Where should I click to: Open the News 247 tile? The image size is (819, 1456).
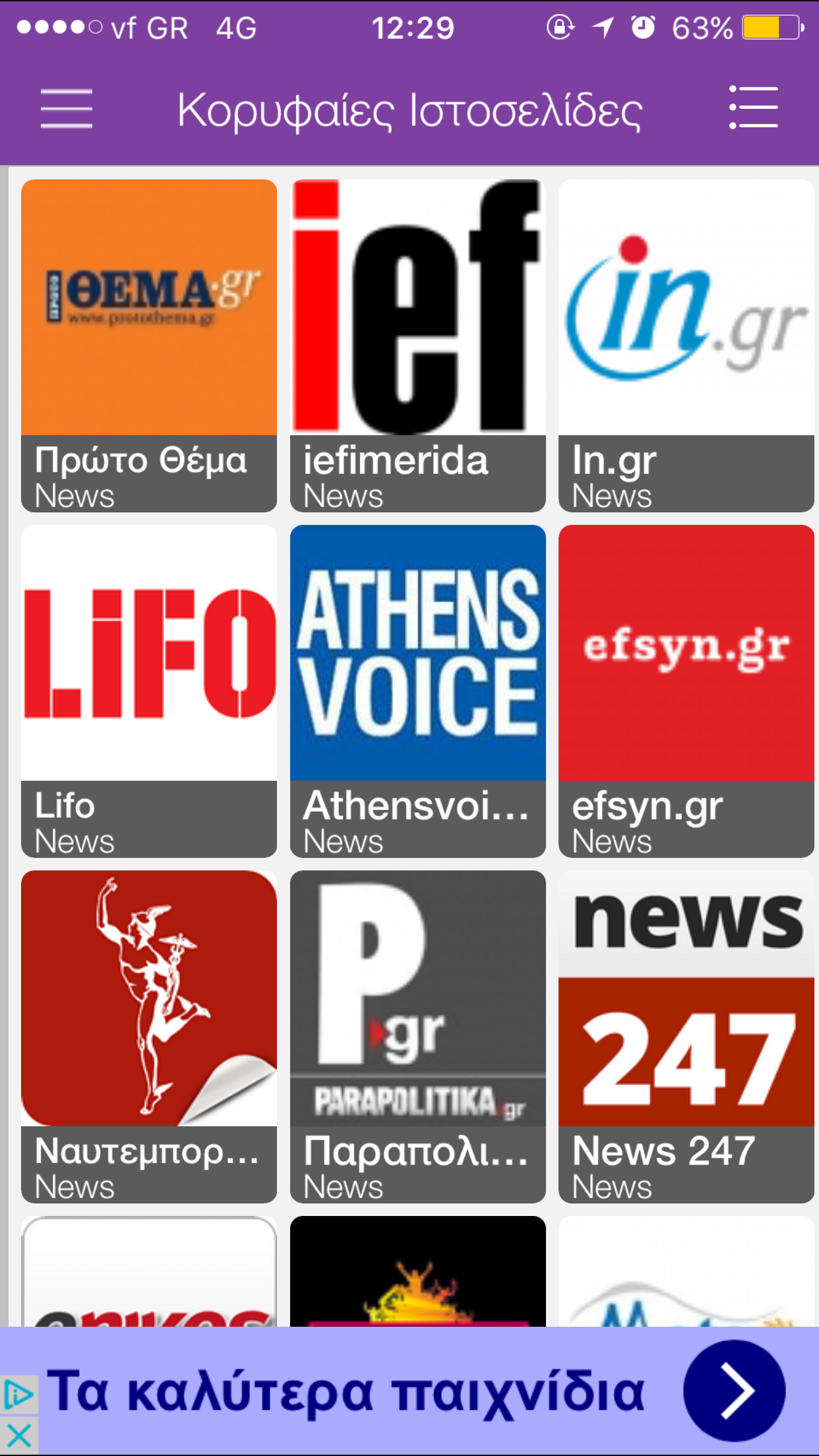[x=686, y=1036]
